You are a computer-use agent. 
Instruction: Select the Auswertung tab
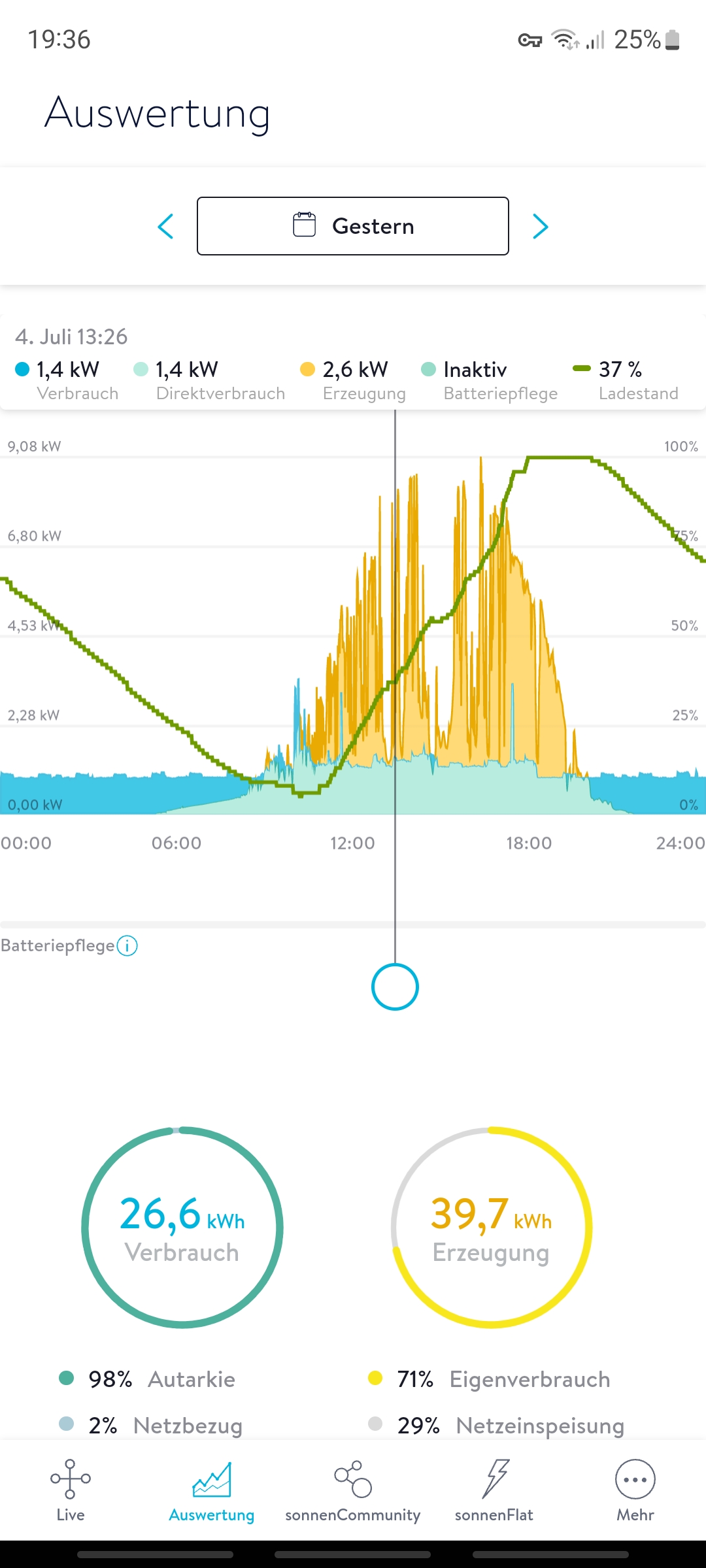point(212,1491)
